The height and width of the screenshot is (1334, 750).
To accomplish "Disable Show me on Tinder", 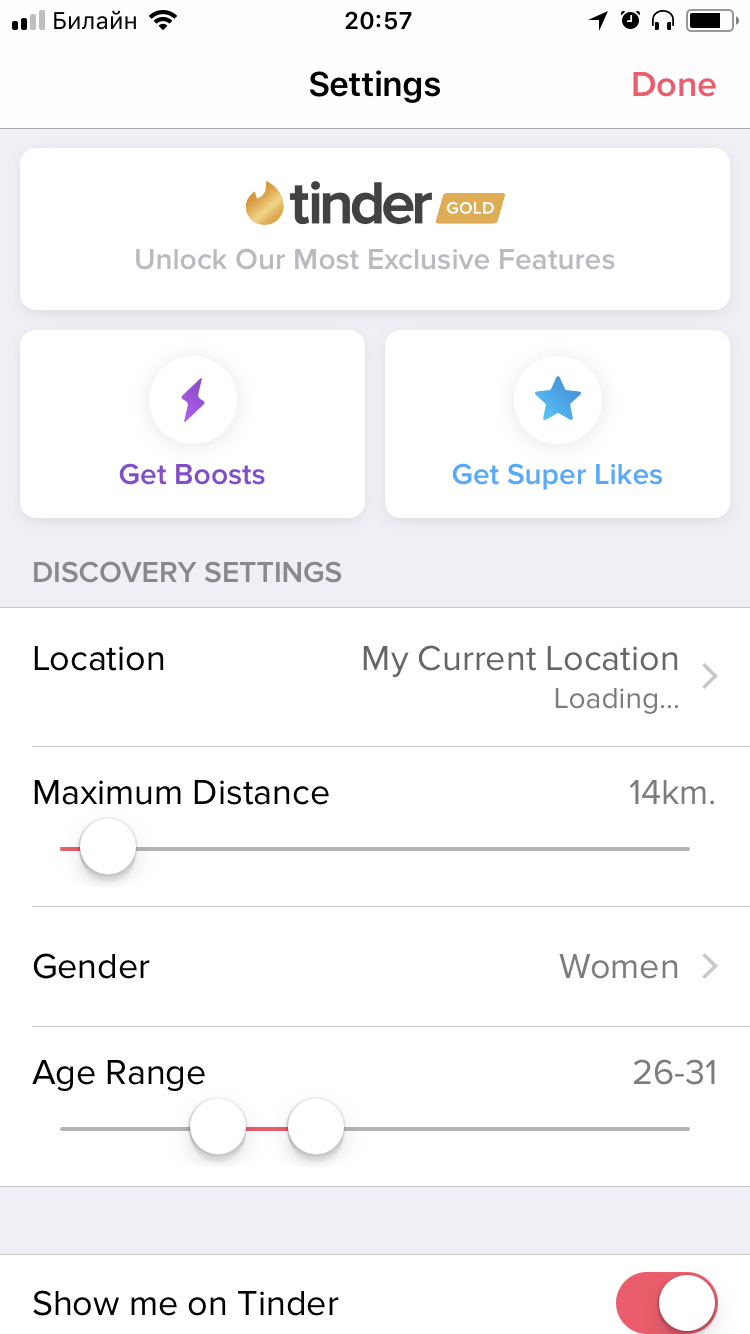I will (667, 1304).
